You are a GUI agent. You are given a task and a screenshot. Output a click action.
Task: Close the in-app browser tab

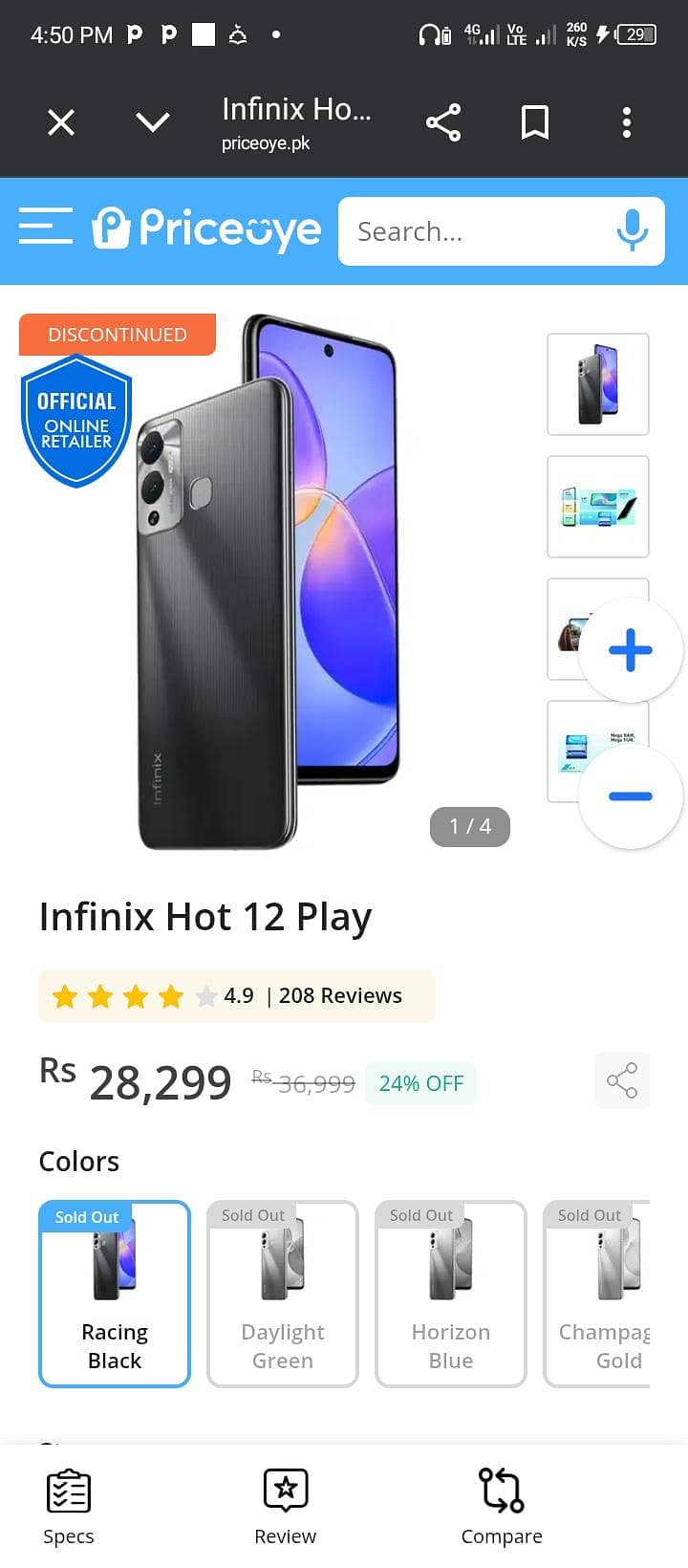pyautogui.click(x=61, y=122)
